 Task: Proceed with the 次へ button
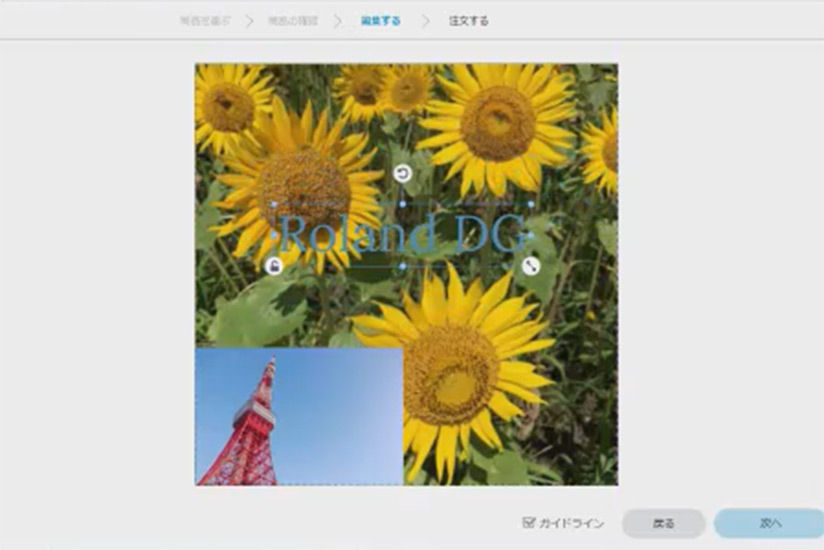coord(768,523)
